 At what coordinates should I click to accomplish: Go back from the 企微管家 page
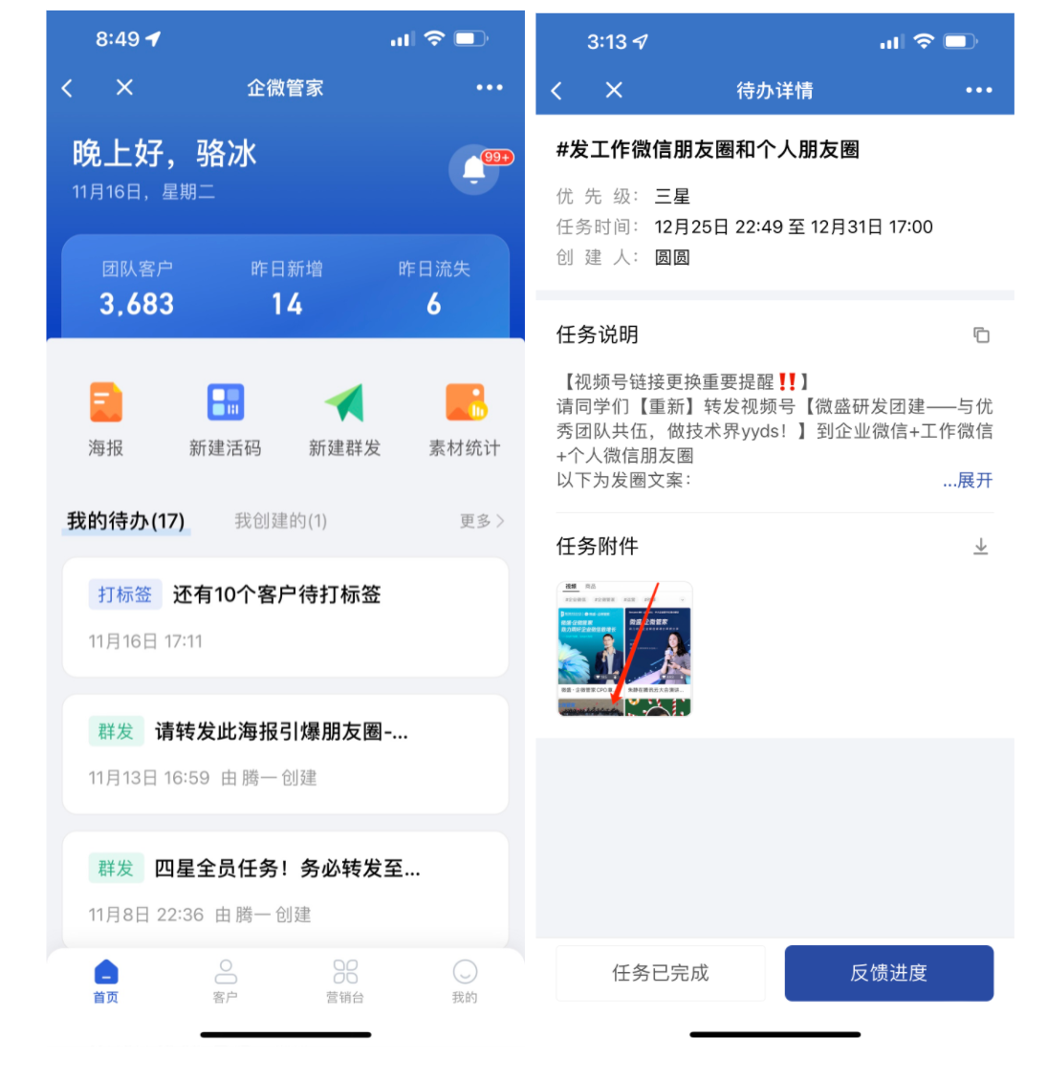tap(67, 88)
